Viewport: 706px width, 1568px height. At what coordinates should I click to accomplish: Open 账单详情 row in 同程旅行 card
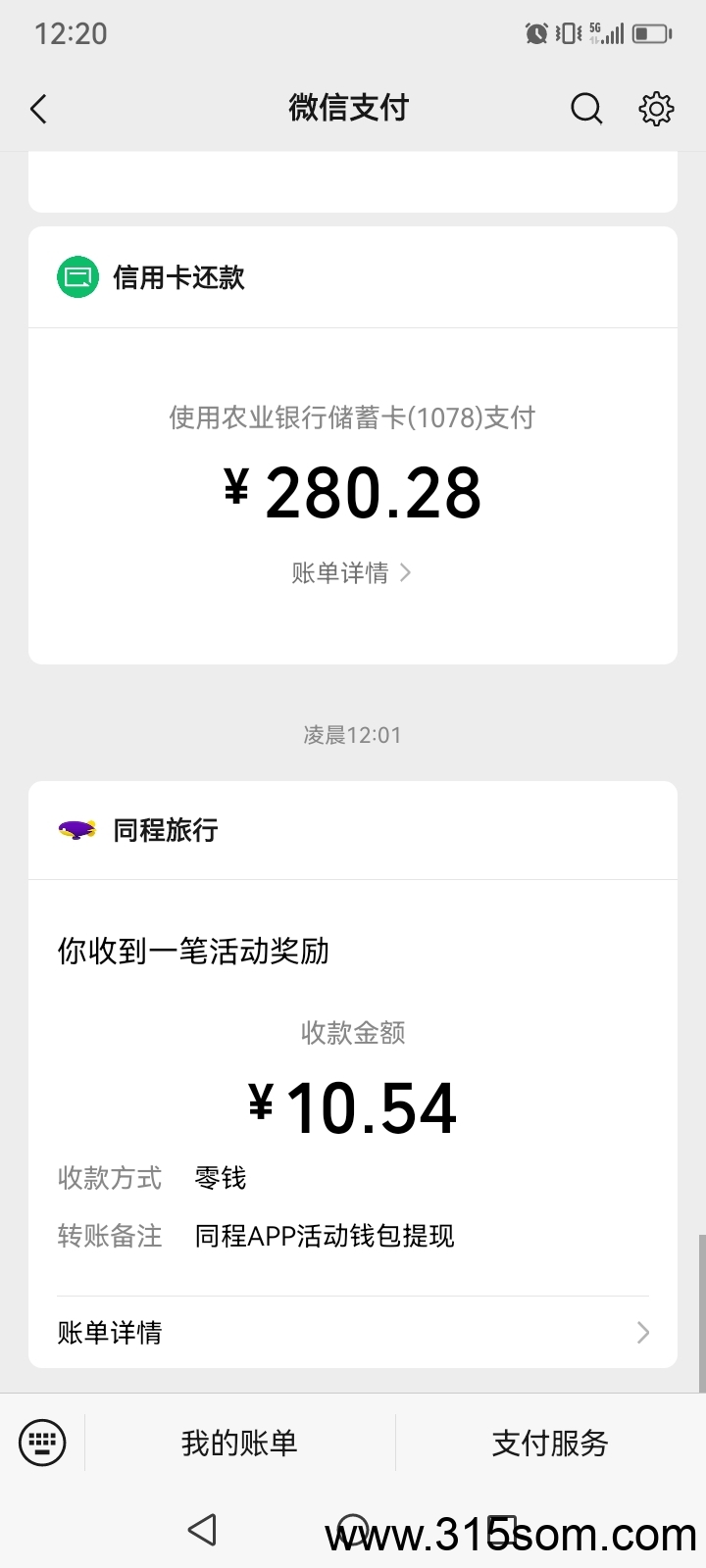[x=353, y=1332]
